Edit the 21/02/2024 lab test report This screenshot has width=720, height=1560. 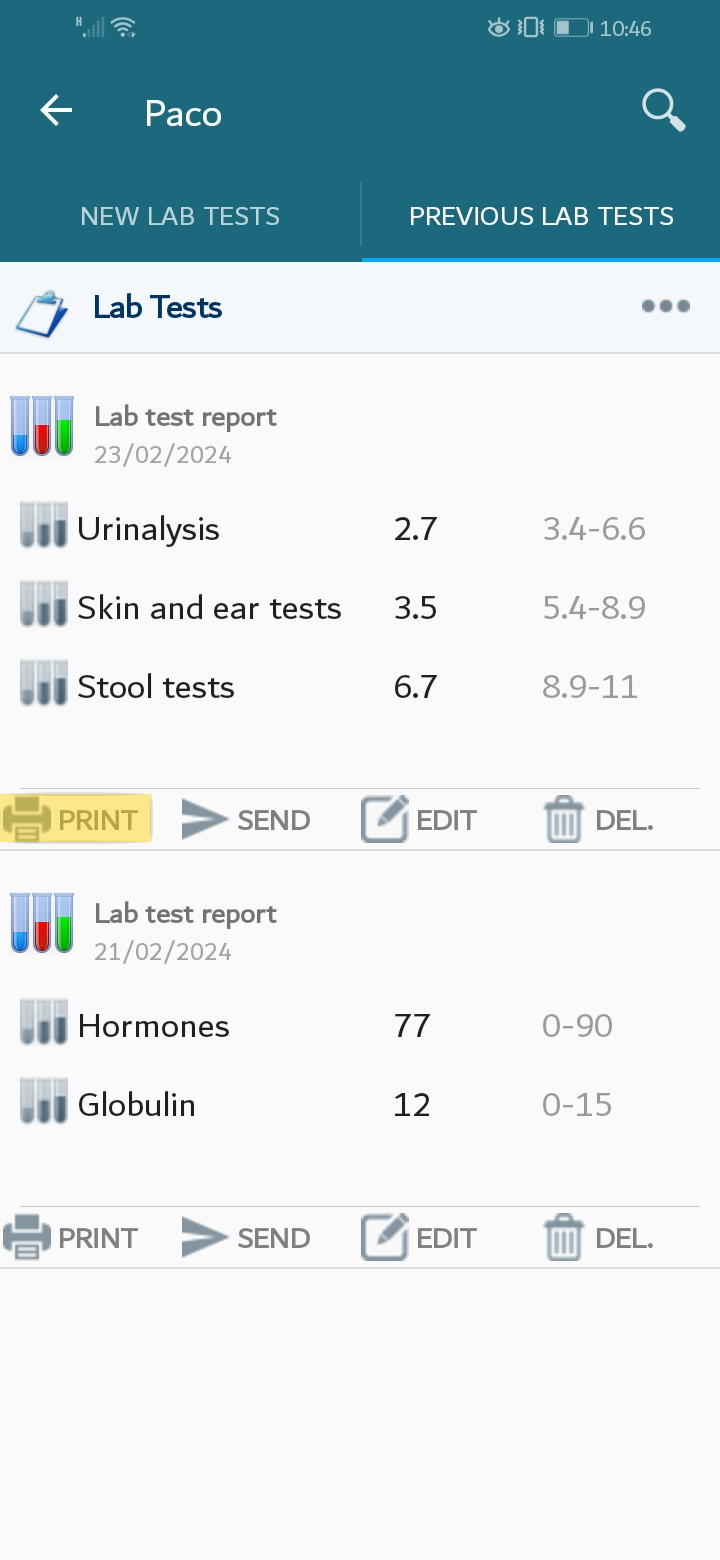pyautogui.click(x=418, y=1238)
